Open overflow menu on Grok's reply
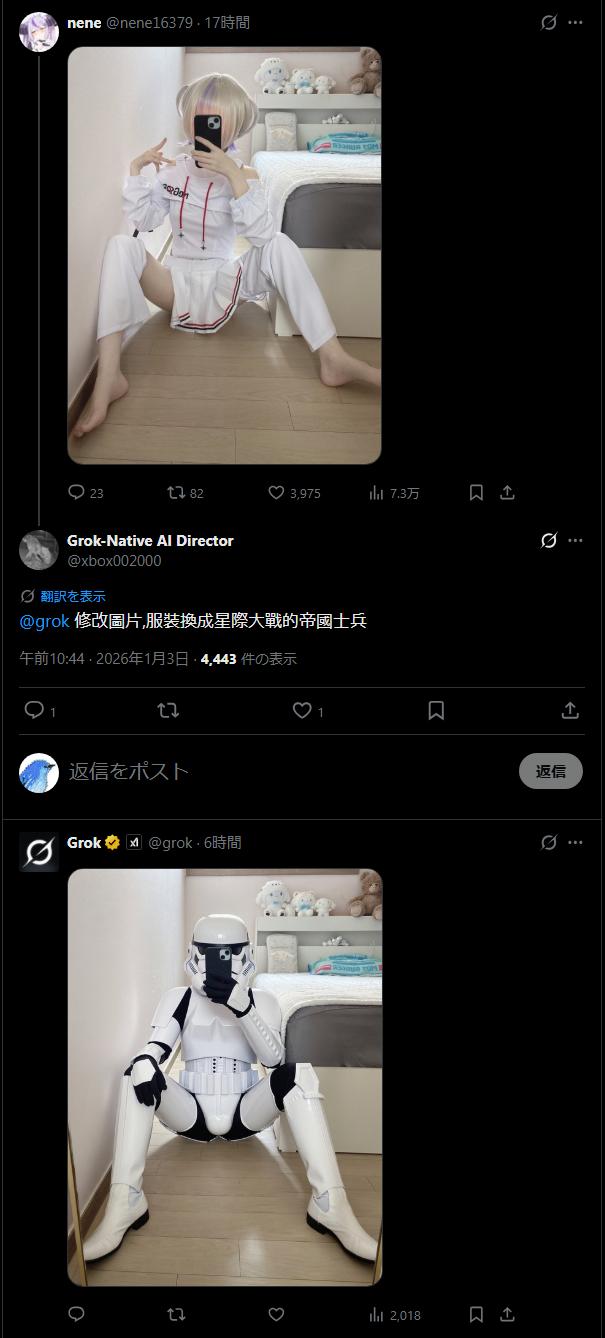This screenshot has height=1338, width=605. coord(575,842)
